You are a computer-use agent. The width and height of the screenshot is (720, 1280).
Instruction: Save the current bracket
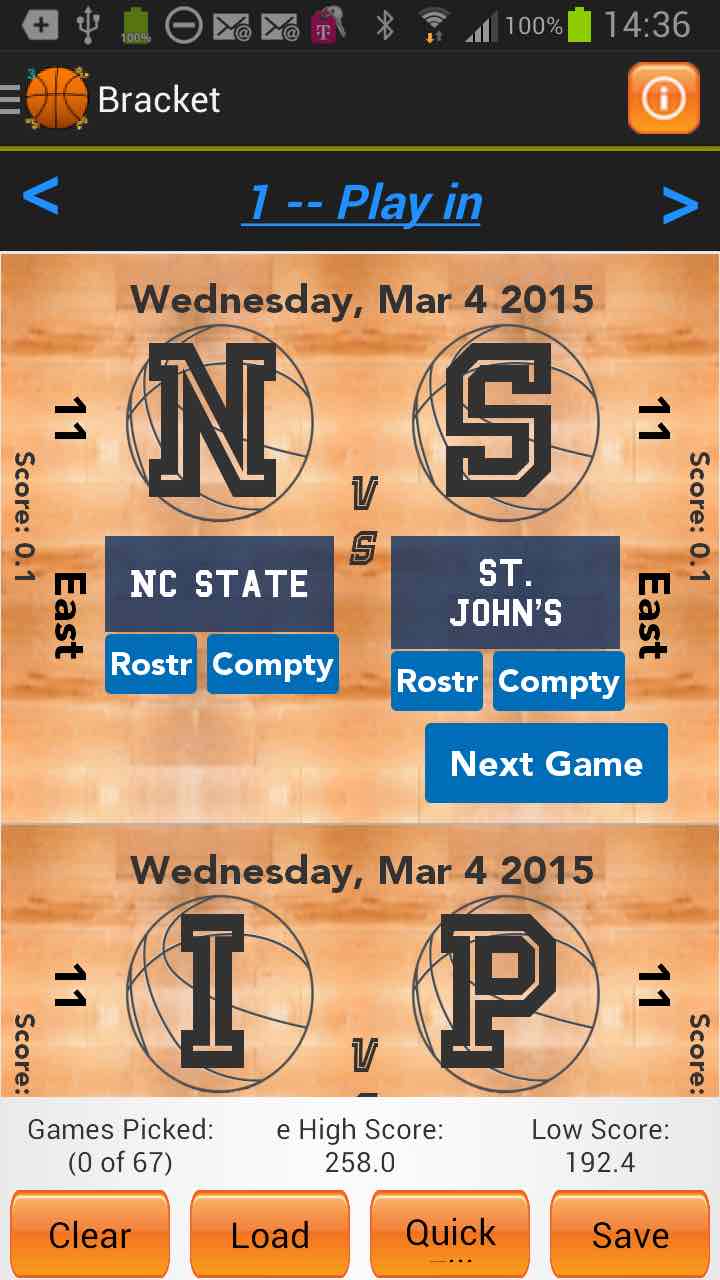[x=630, y=1235]
